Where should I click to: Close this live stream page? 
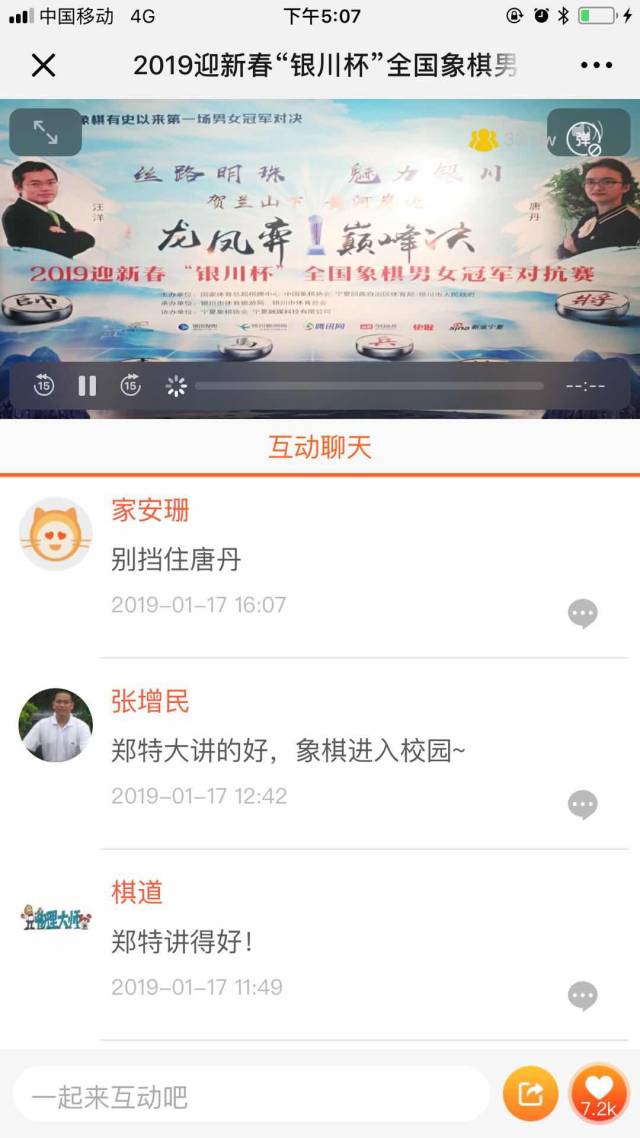pos(43,66)
